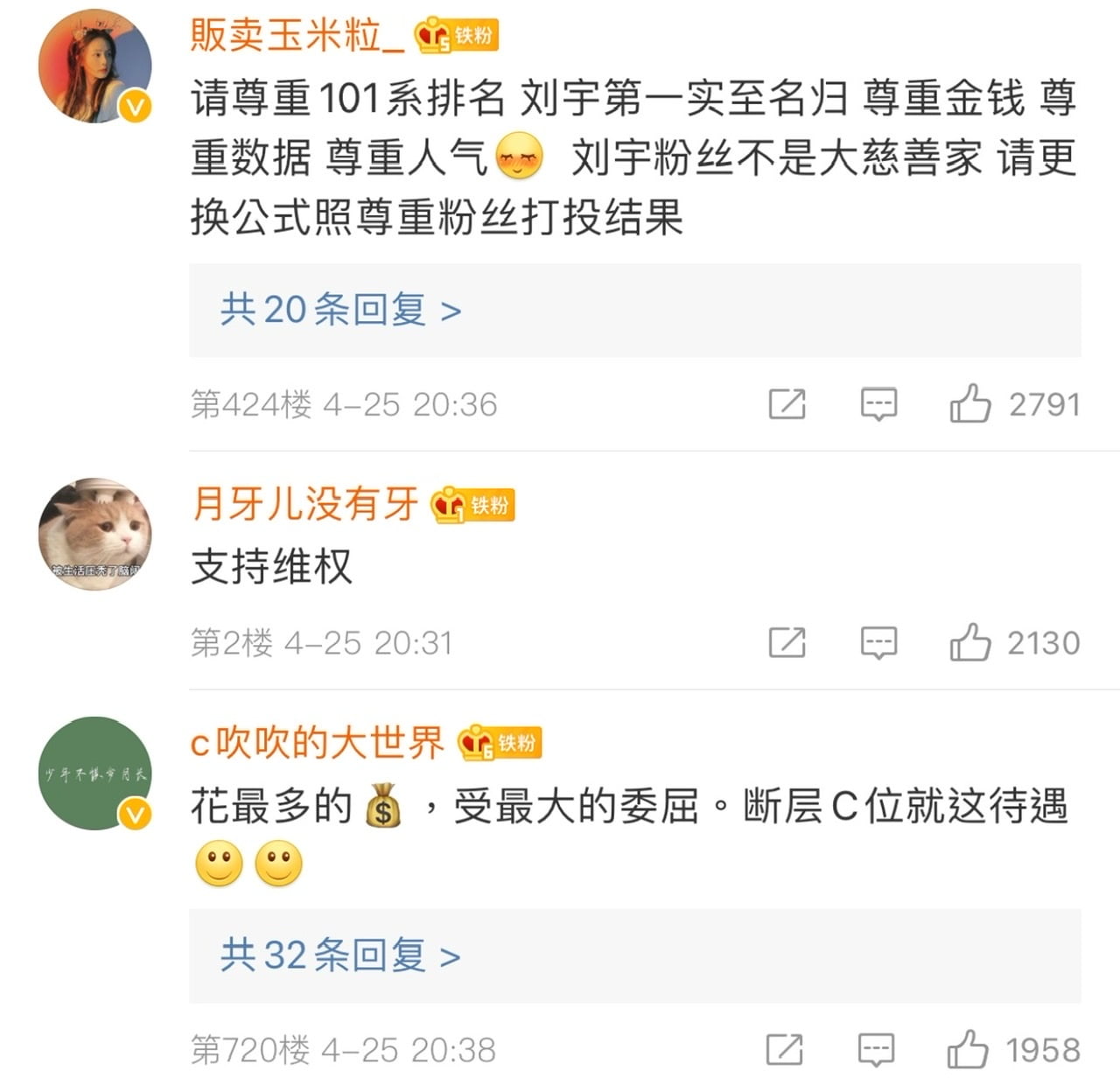1120x1085 pixels.
Task: Open c吹吹的大世界 green avatar
Action: [x=94, y=773]
